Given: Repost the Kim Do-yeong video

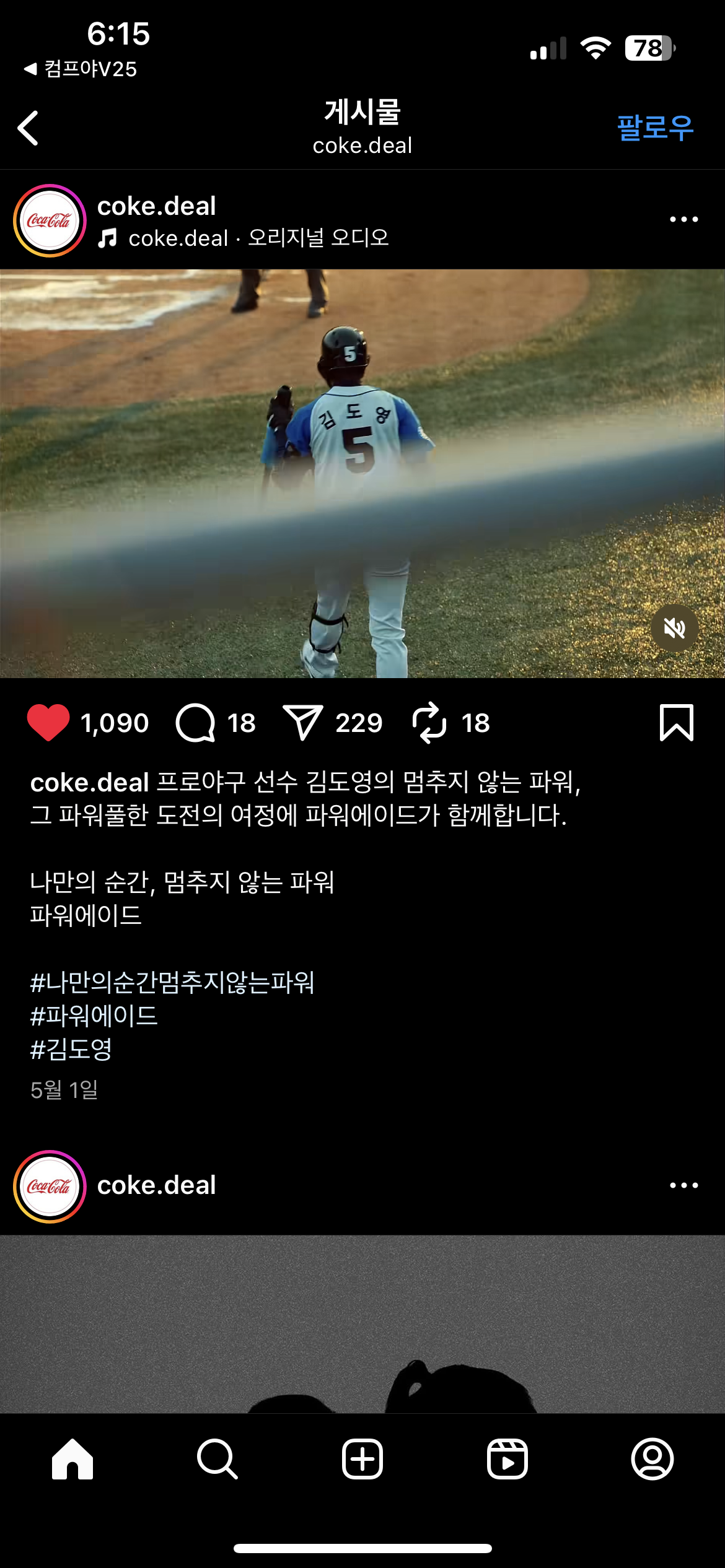Looking at the screenshot, I should click(429, 723).
